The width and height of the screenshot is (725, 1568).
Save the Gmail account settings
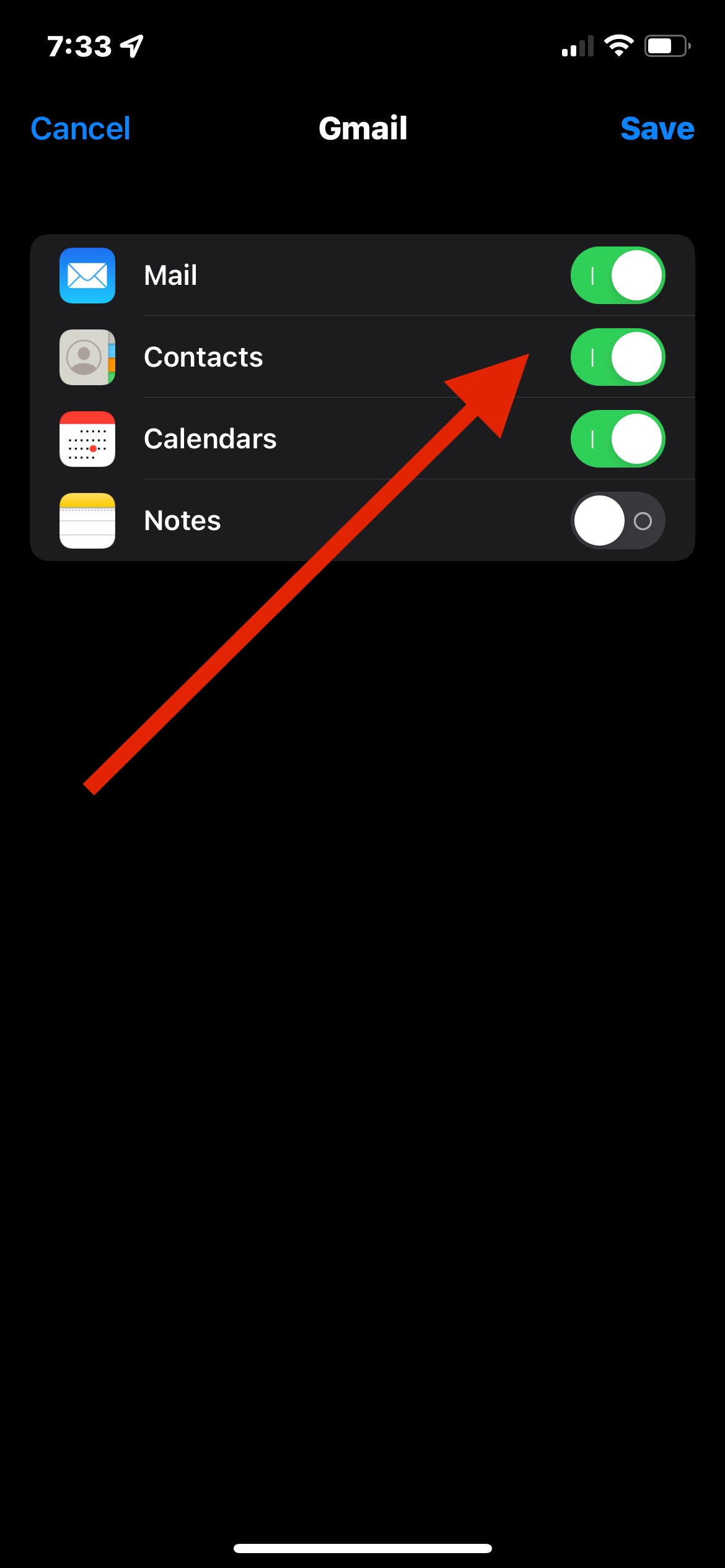657,129
